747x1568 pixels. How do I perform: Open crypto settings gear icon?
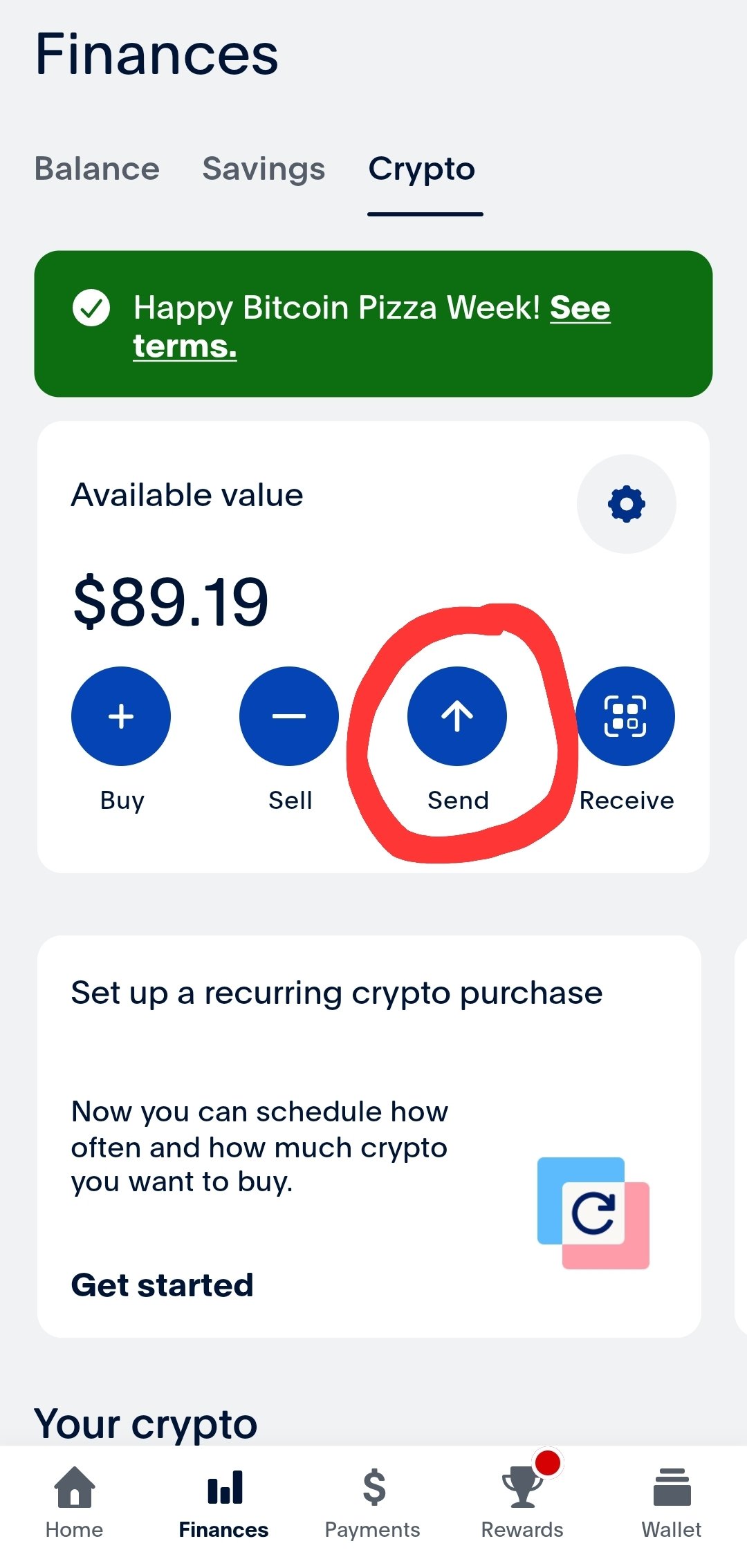click(x=626, y=504)
